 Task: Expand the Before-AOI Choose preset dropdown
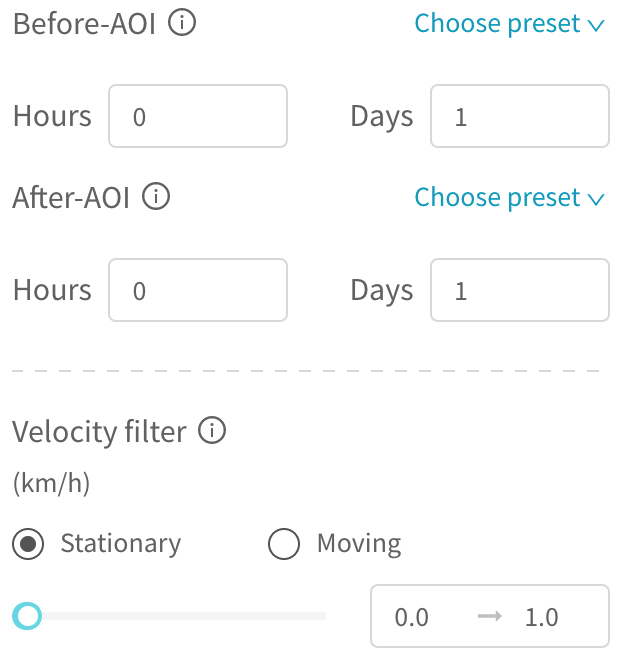(x=509, y=24)
